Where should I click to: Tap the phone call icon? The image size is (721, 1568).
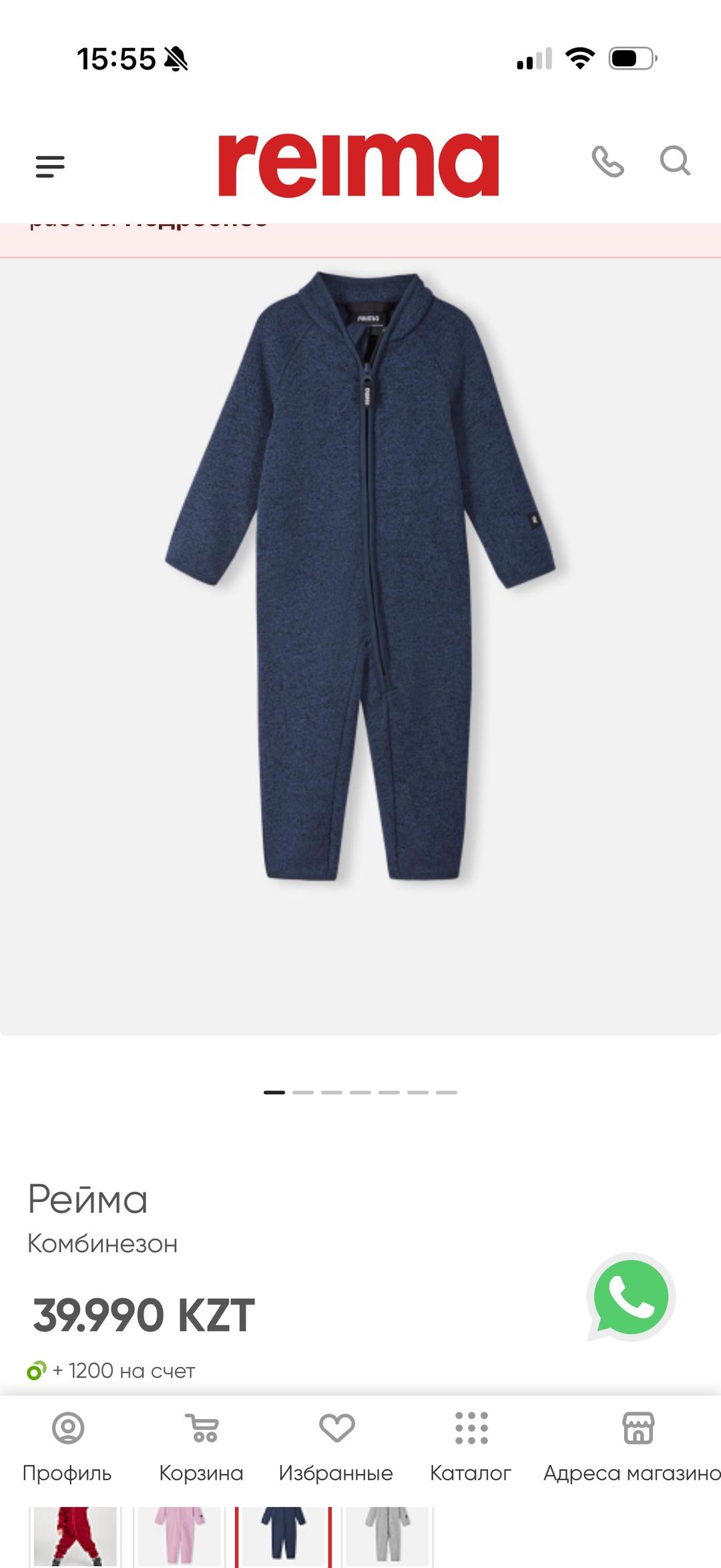point(608,162)
